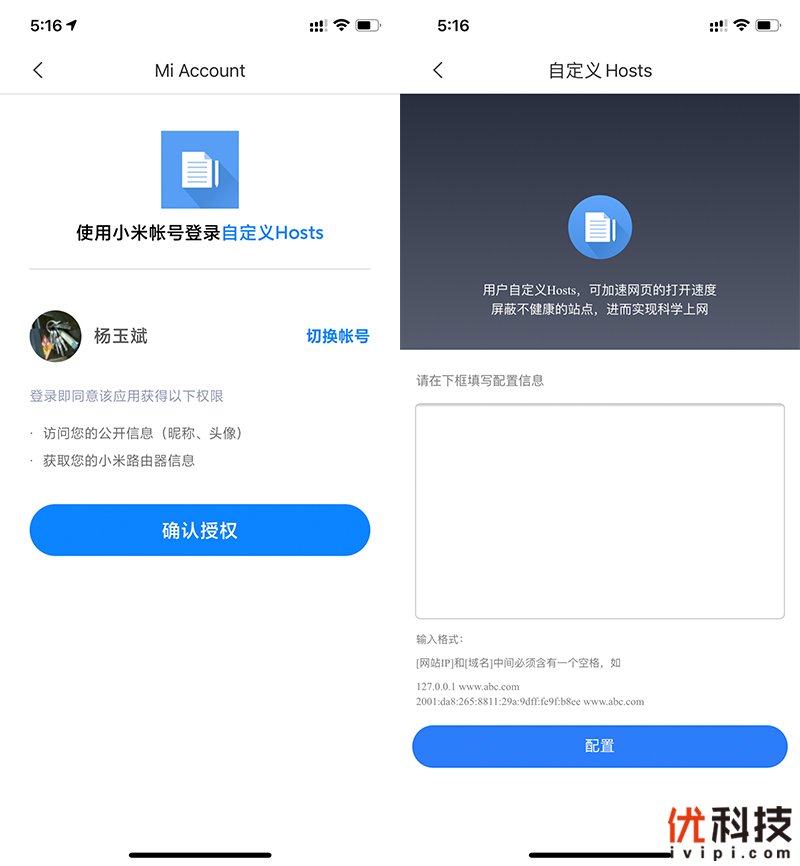
Task: Submit the hosts with the 配置 button
Action: [600, 746]
